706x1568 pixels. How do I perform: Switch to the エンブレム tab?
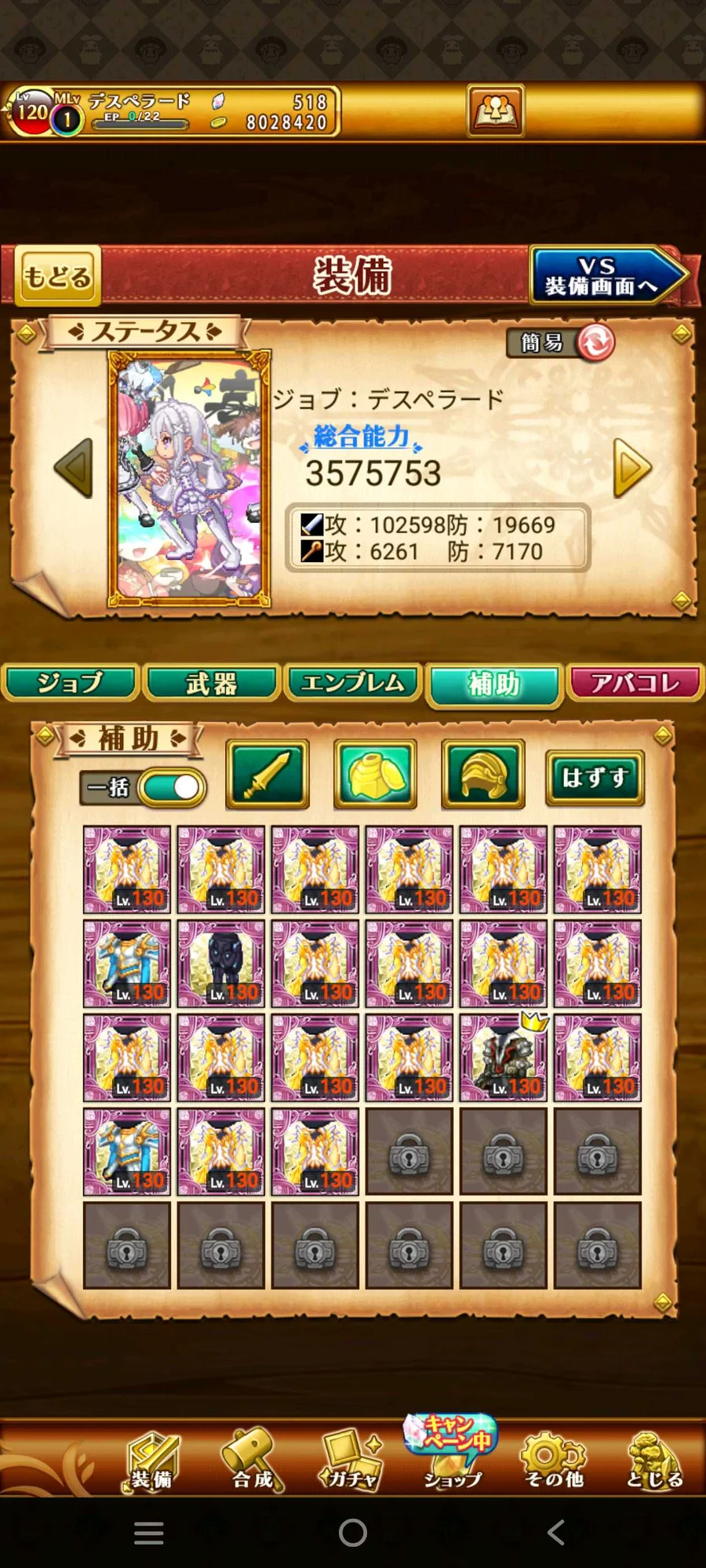tap(353, 683)
